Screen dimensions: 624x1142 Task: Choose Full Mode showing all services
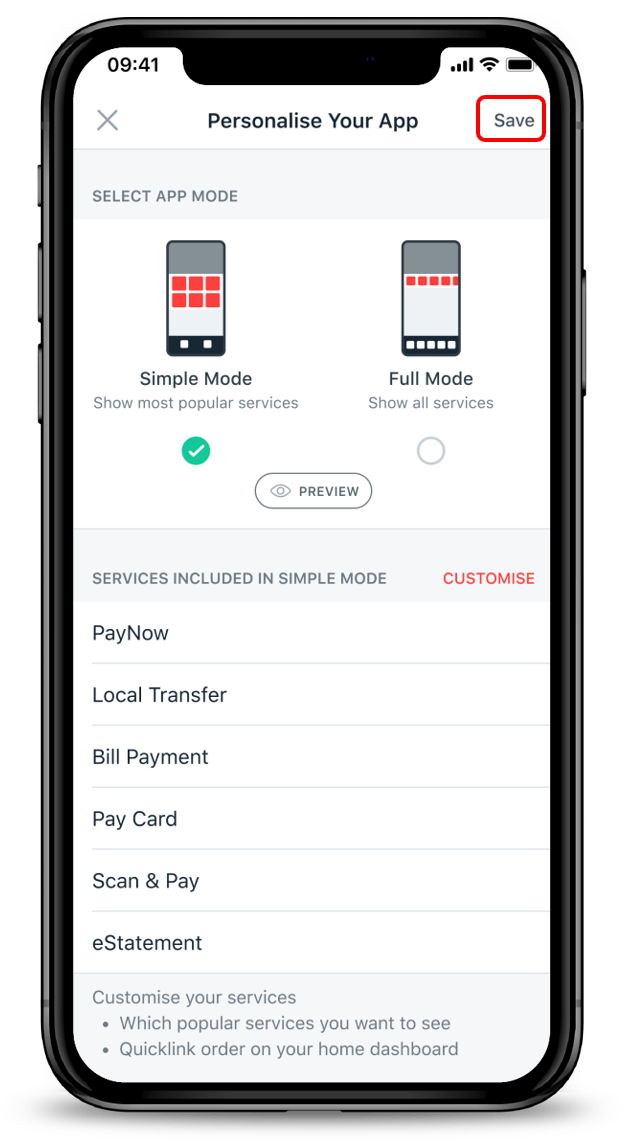pyautogui.click(x=431, y=452)
